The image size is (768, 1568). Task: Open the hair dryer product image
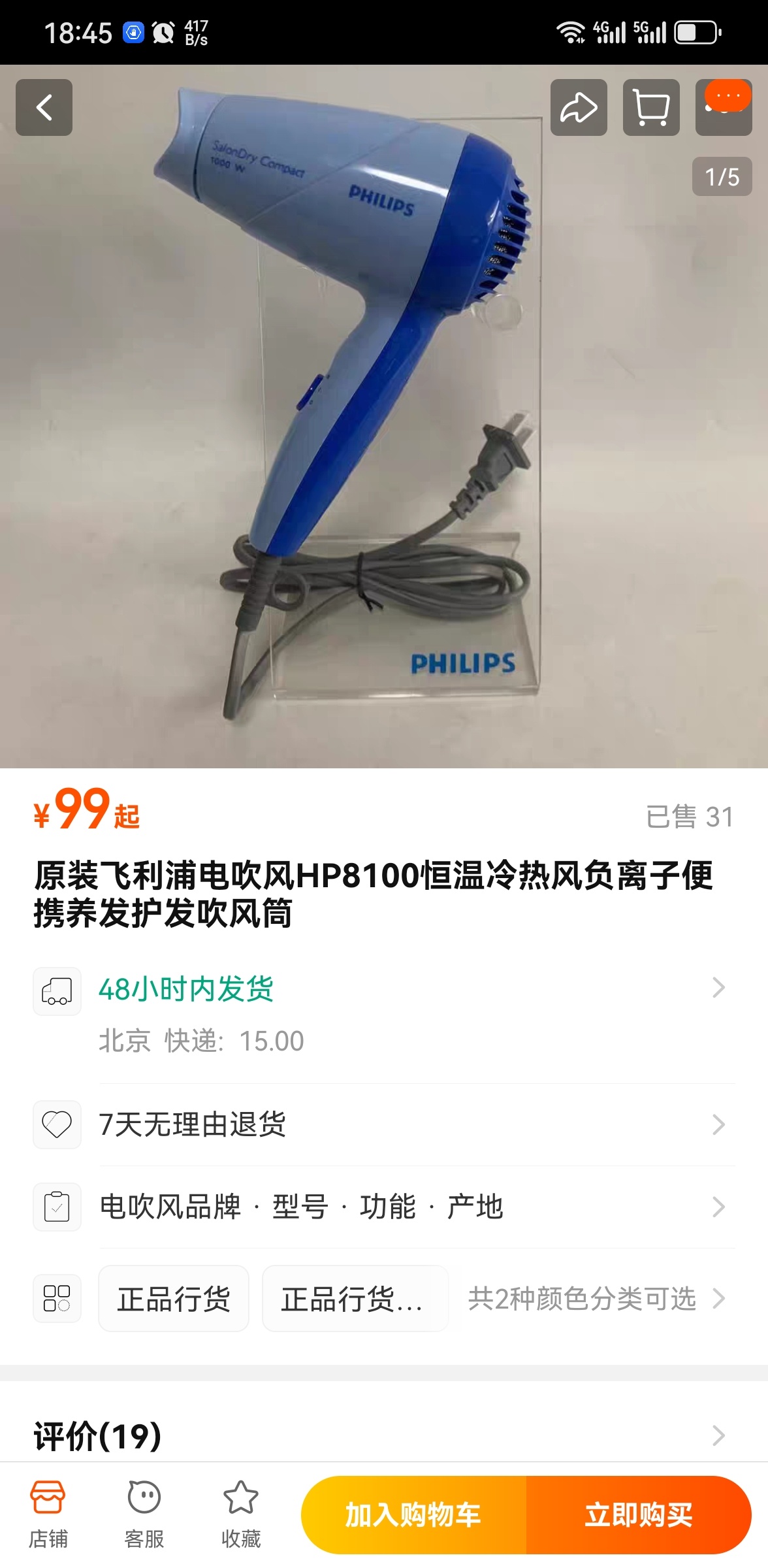tap(366, 418)
